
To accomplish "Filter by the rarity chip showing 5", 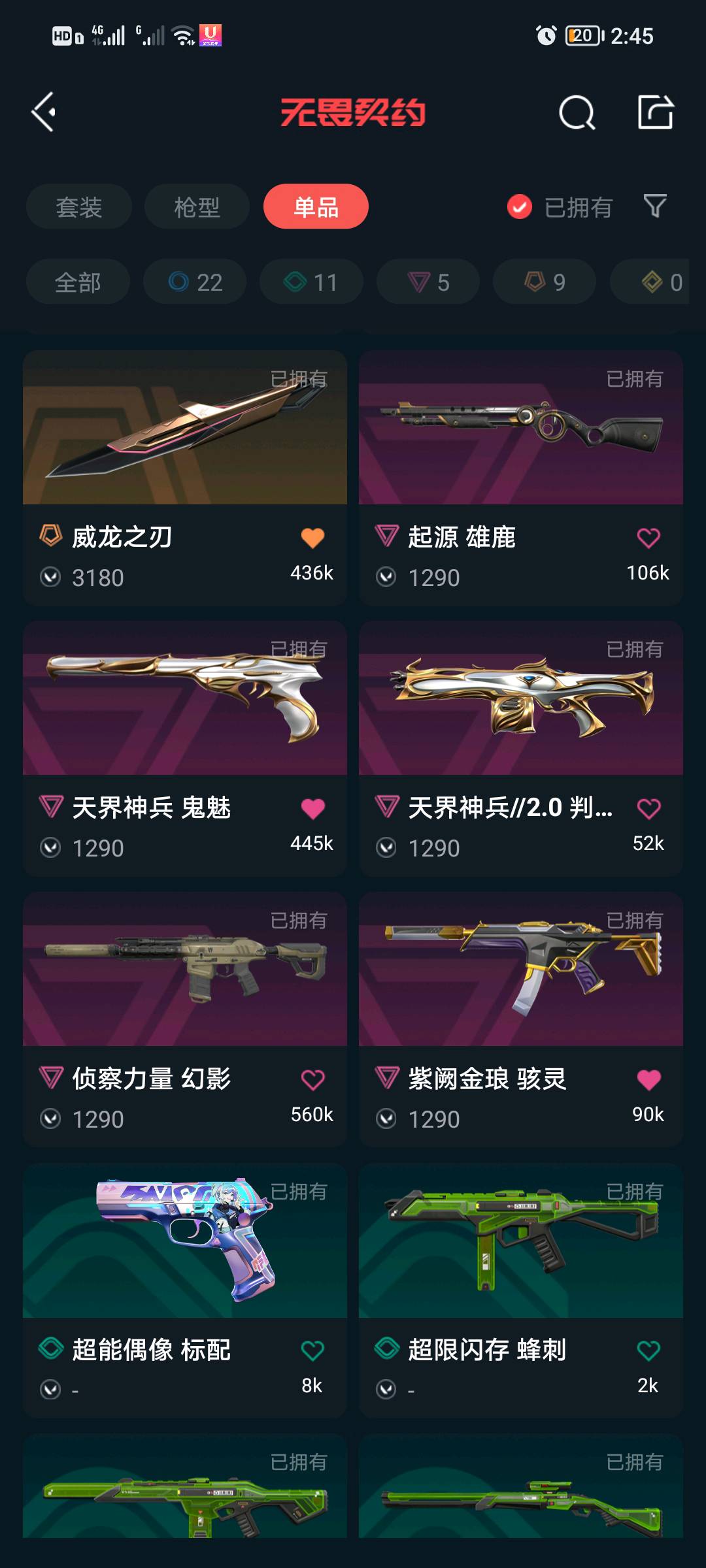I will point(428,282).
